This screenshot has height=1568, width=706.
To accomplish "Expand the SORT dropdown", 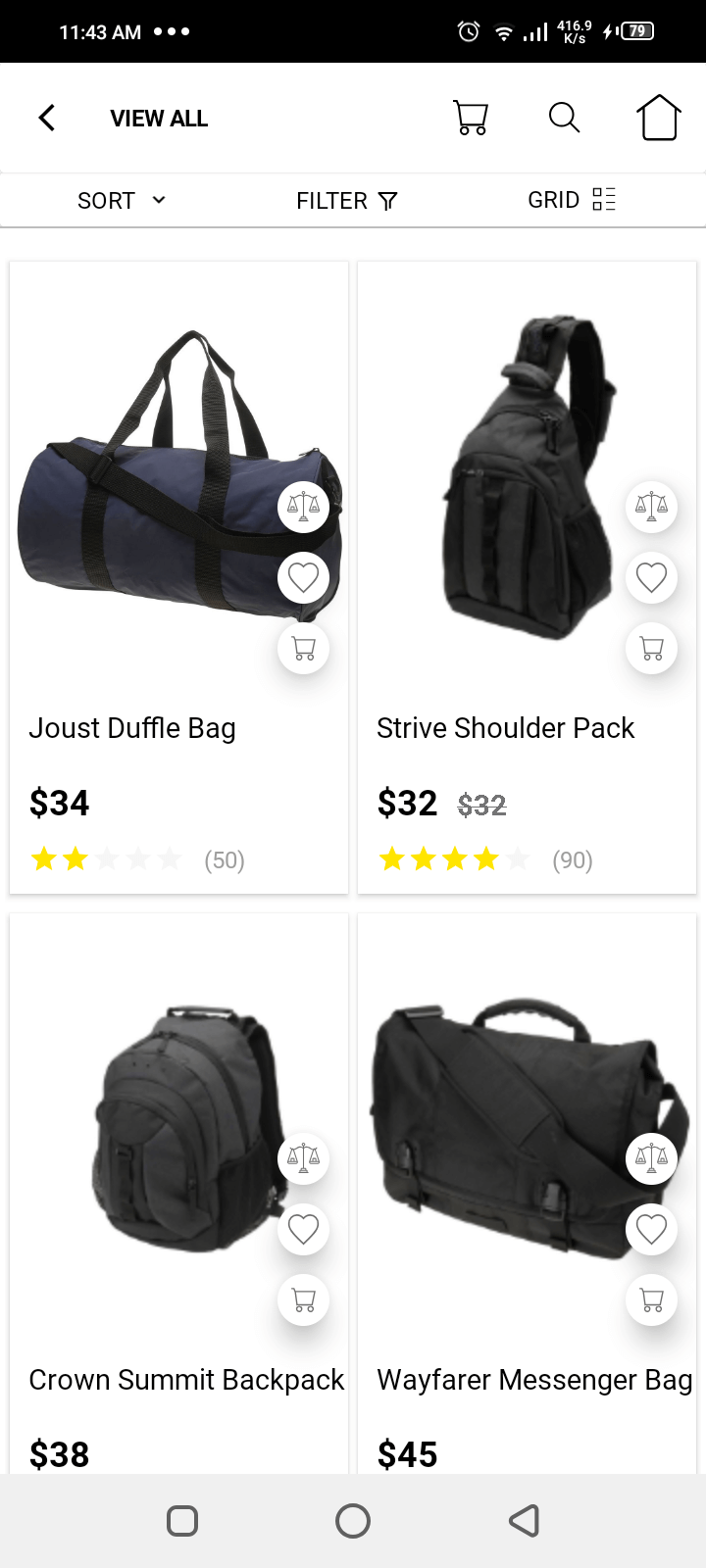I will click(x=121, y=201).
